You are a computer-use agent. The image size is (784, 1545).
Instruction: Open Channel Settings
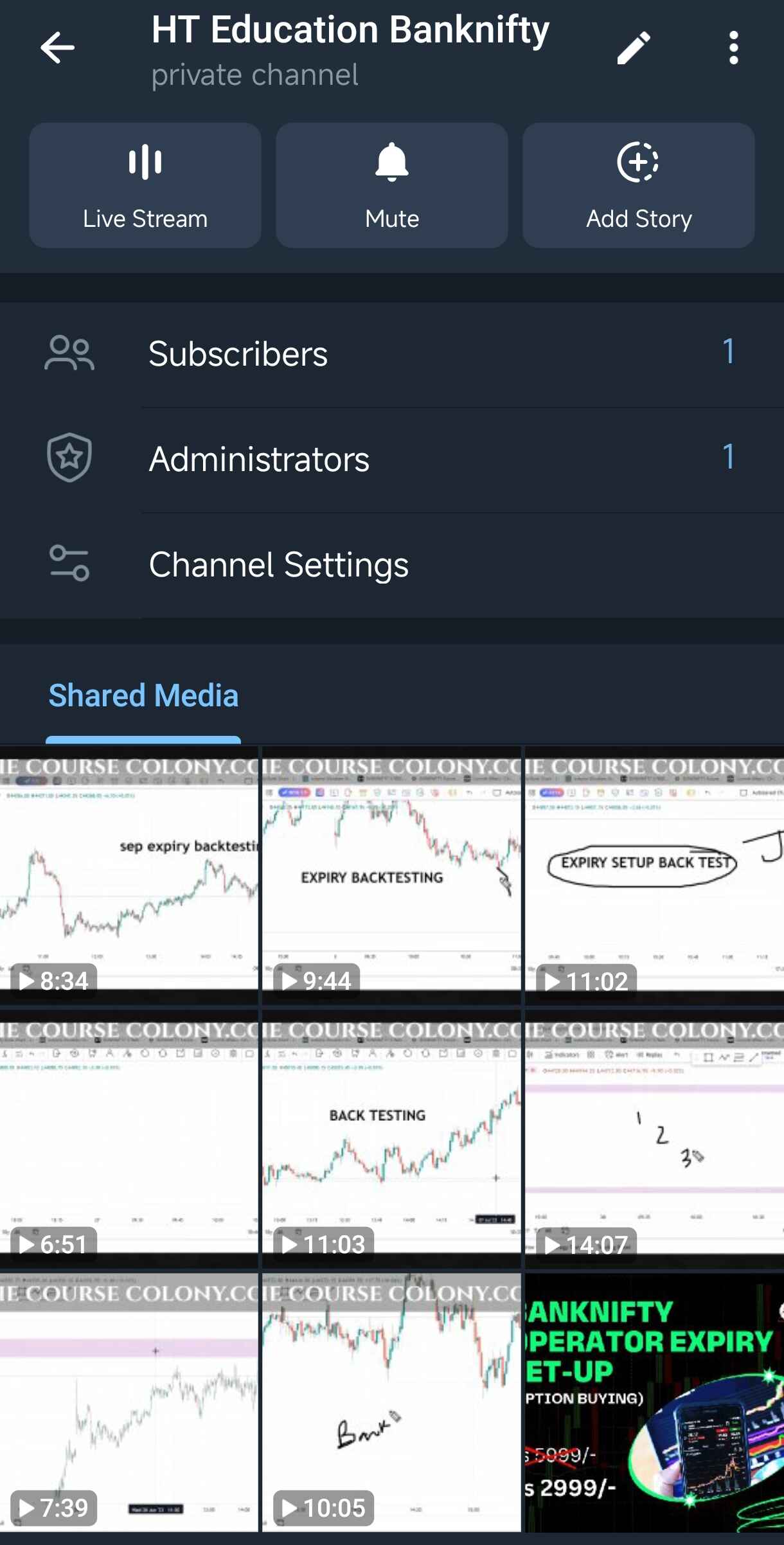pyautogui.click(x=278, y=564)
